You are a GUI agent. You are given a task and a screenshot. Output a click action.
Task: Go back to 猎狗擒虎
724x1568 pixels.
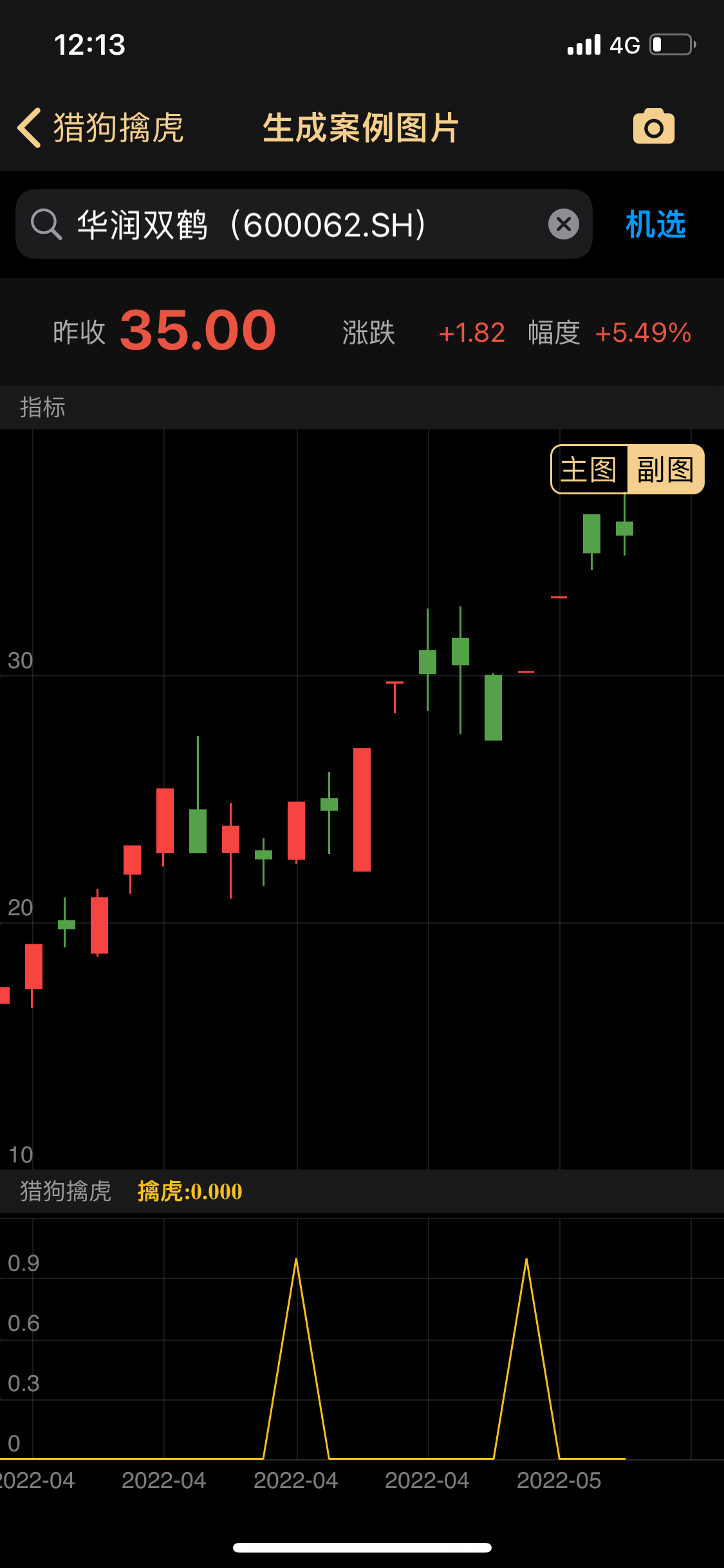tap(100, 127)
